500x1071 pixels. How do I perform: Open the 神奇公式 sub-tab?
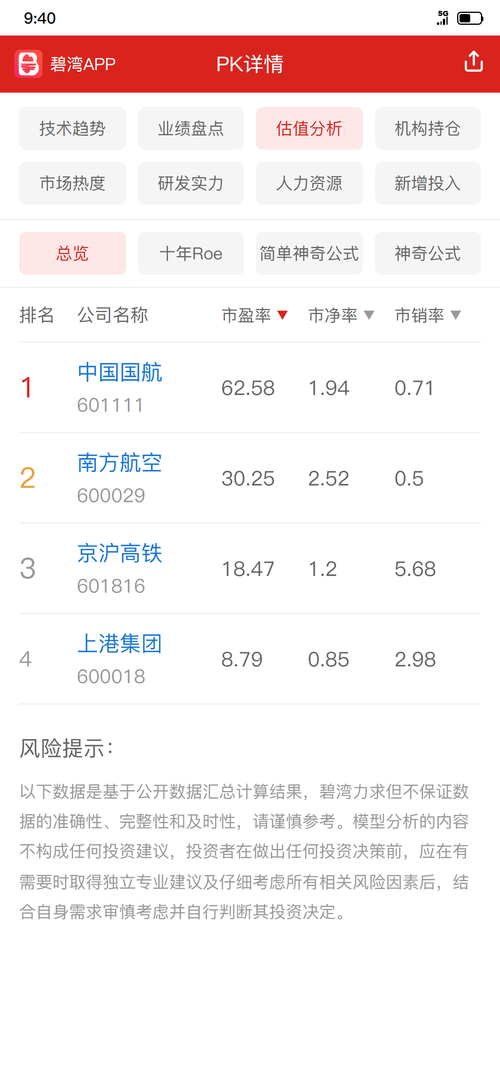[x=428, y=253]
